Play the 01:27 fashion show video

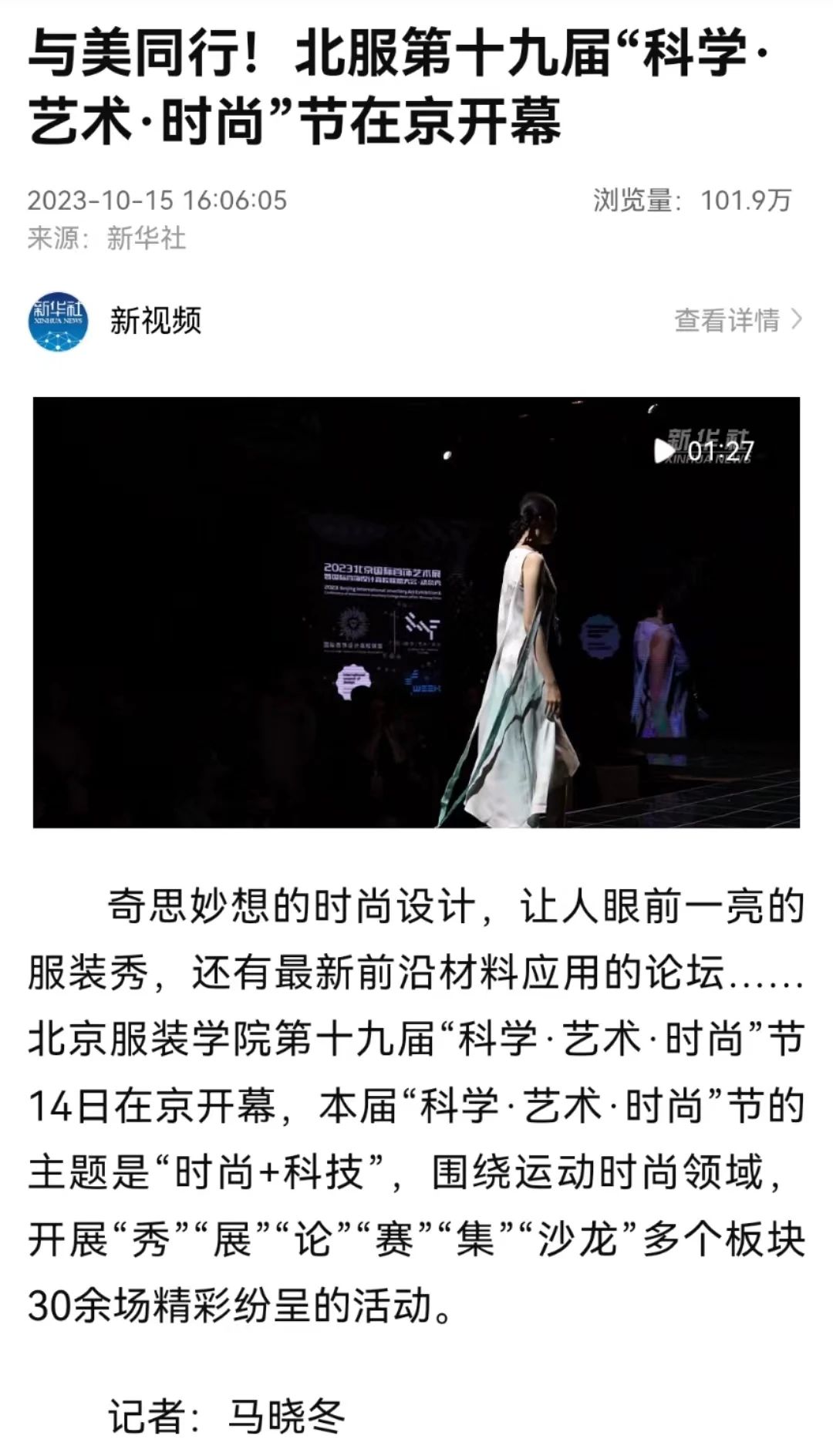pyautogui.click(x=416, y=612)
